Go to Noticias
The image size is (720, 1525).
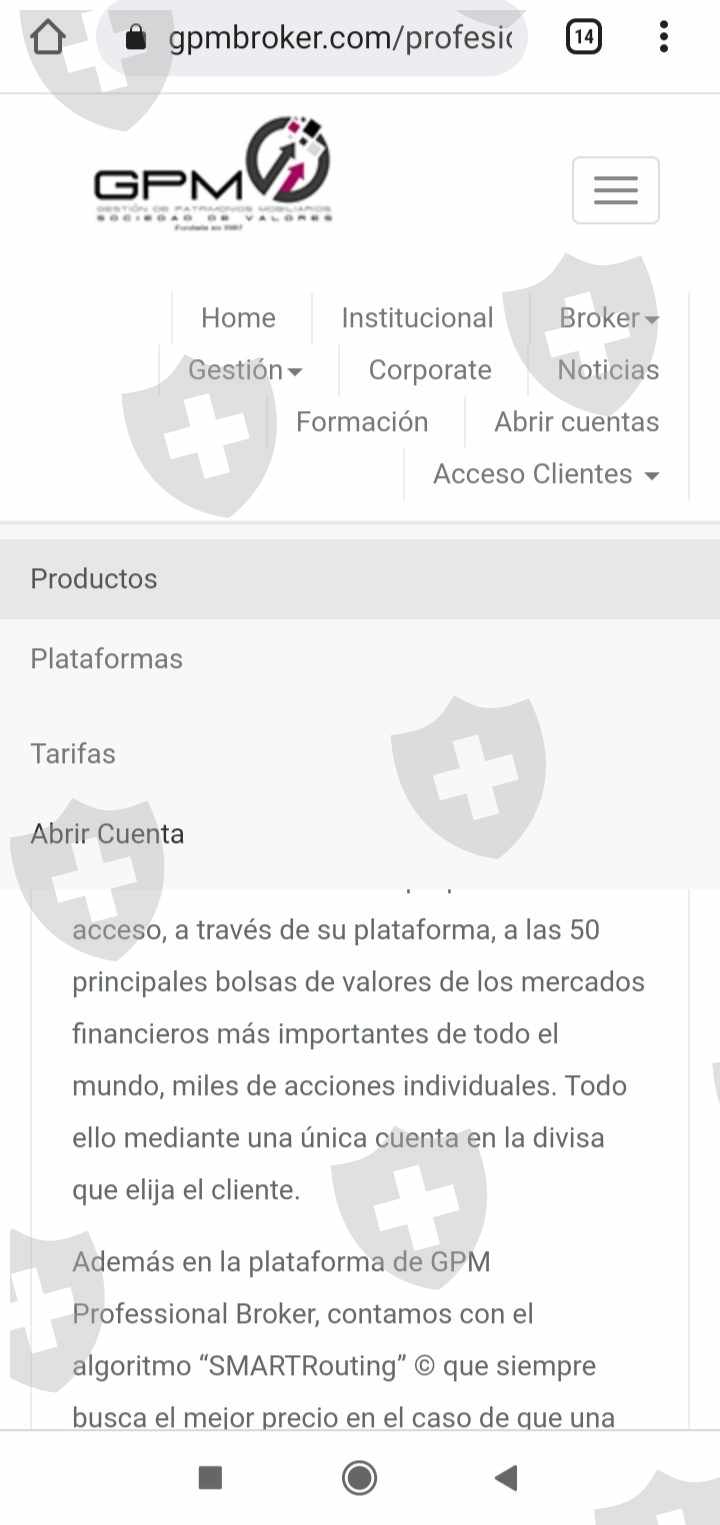point(608,370)
